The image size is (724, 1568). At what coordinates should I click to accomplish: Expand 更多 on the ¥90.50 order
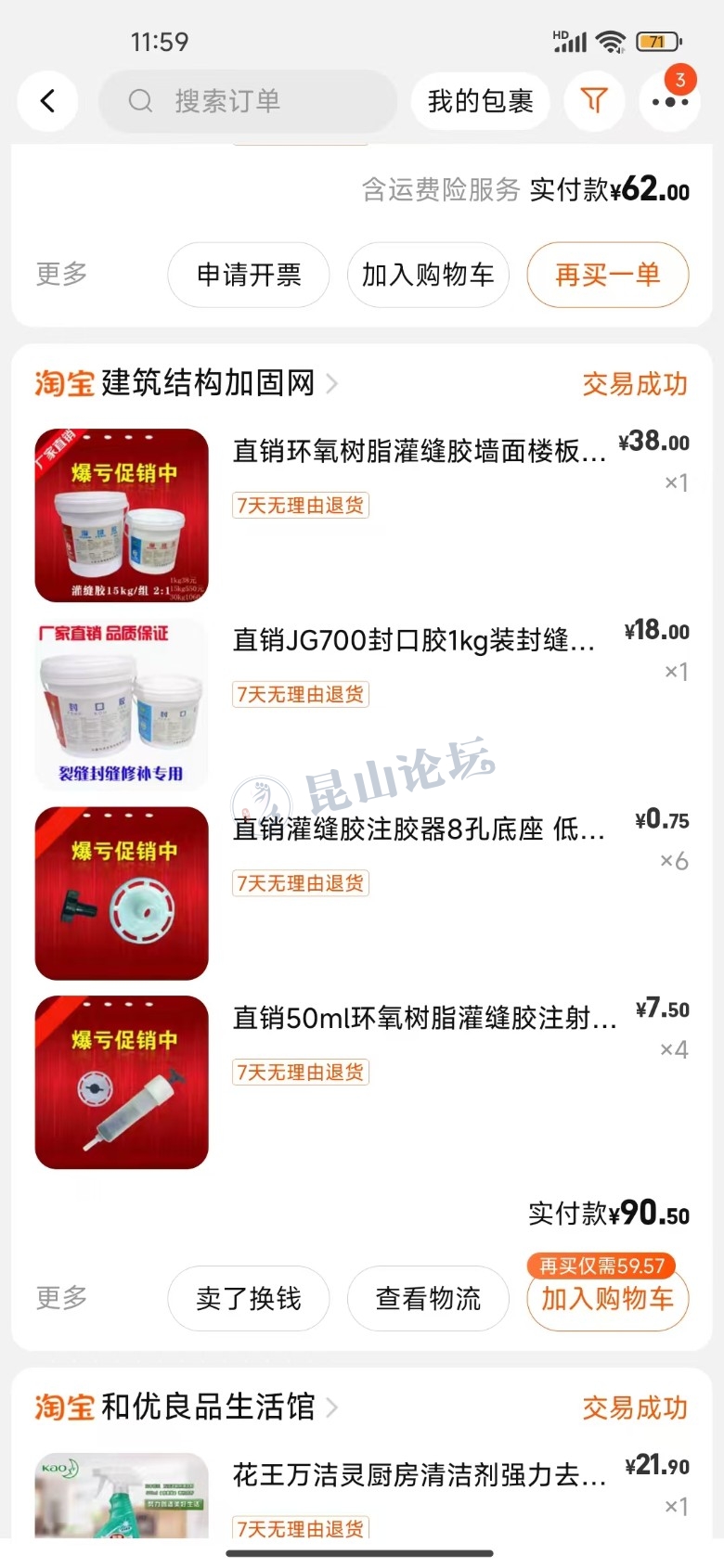coord(61,1297)
